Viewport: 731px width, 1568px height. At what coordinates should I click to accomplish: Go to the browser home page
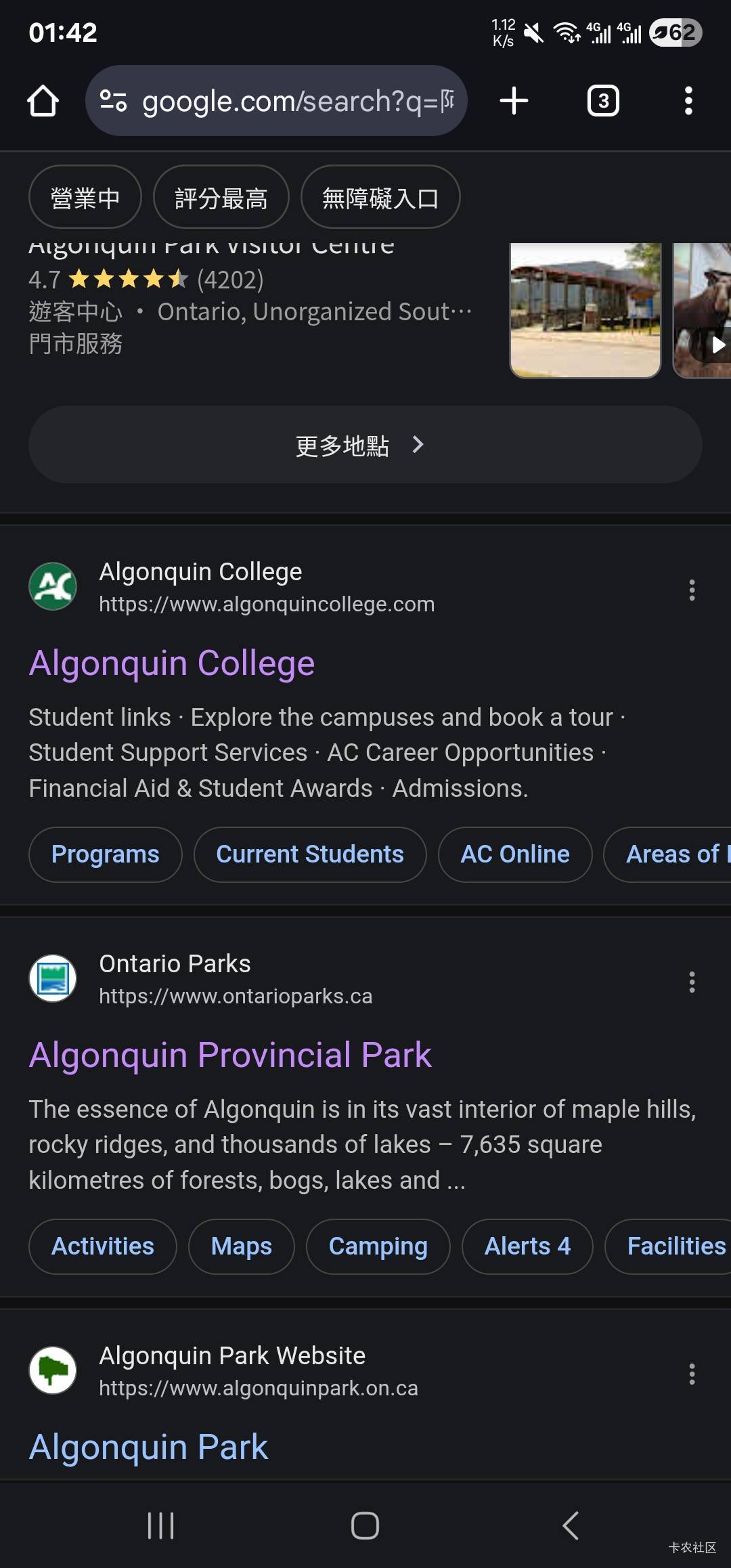(x=43, y=102)
